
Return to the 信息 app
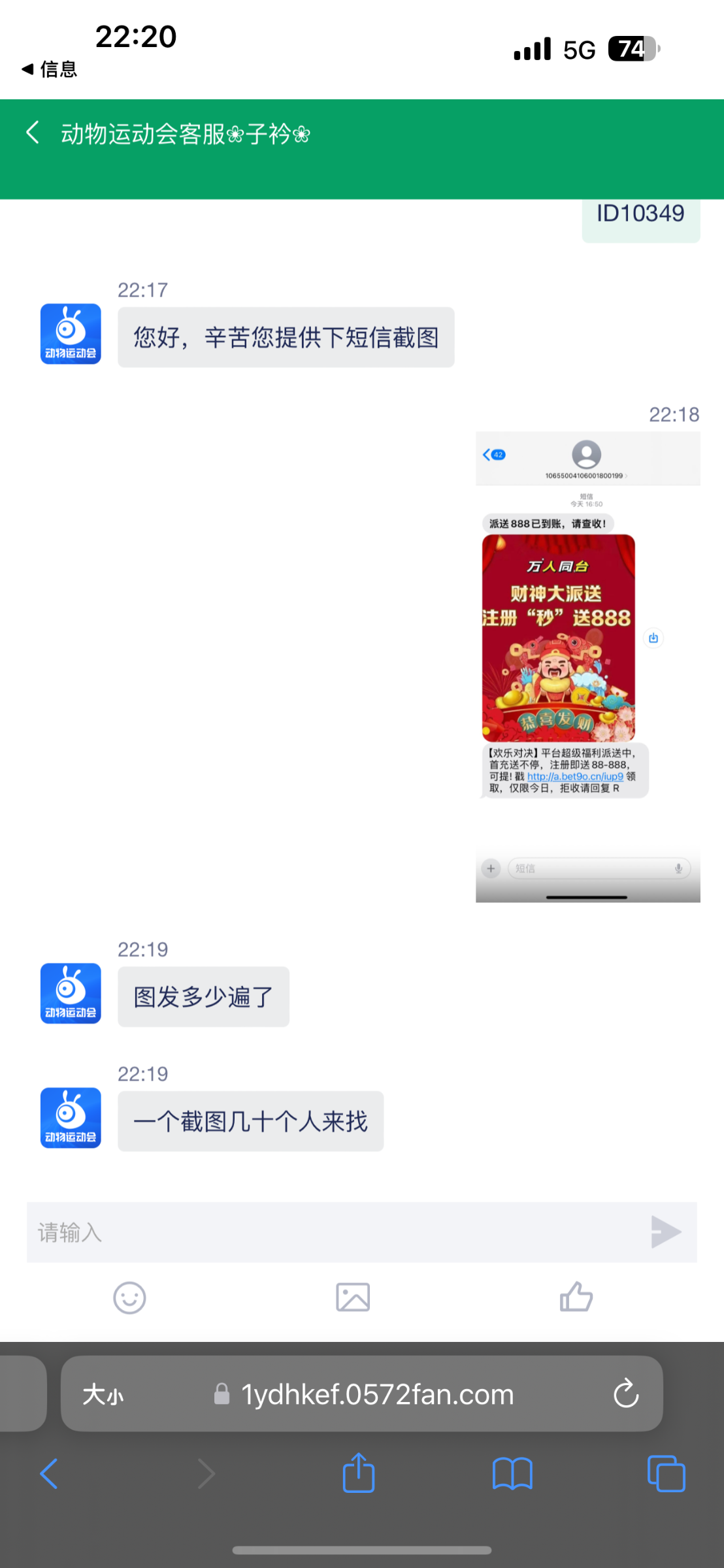[x=49, y=69]
